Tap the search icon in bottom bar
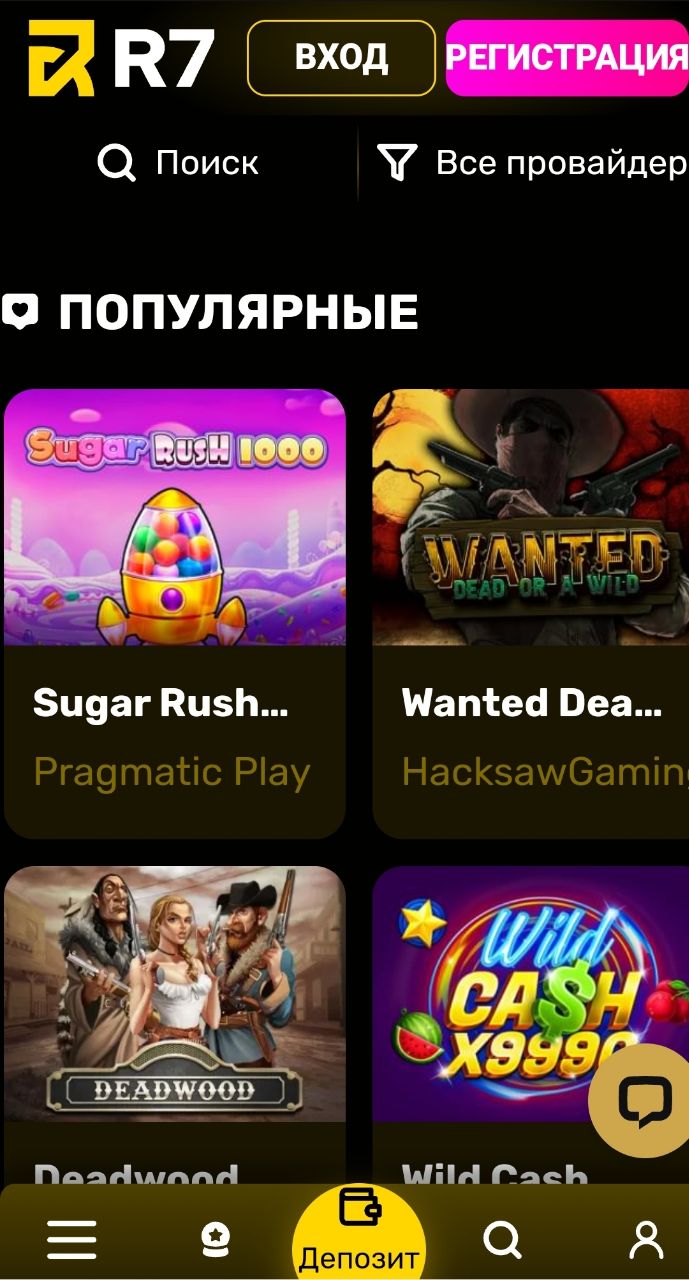Viewport: 689px width, 1280px height. tap(502, 1240)
